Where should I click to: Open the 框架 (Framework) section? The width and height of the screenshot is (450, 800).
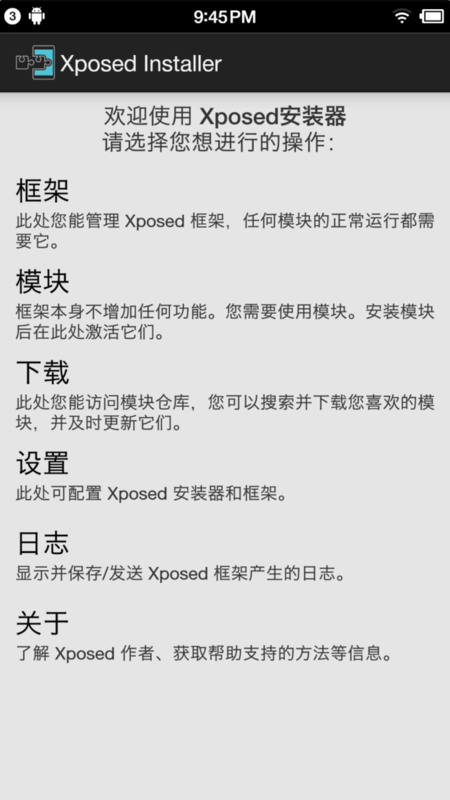click(x=225, y=213)
